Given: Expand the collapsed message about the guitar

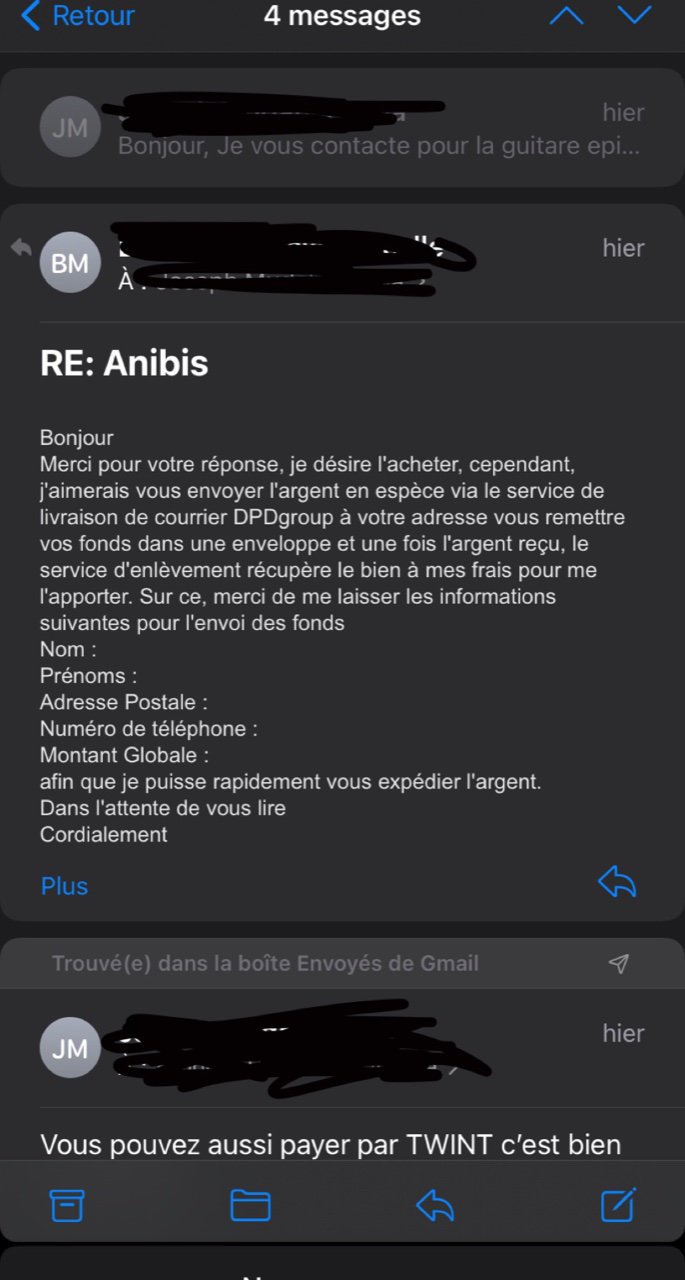Looking at the screenshot, I should click(x=342, y=128).
